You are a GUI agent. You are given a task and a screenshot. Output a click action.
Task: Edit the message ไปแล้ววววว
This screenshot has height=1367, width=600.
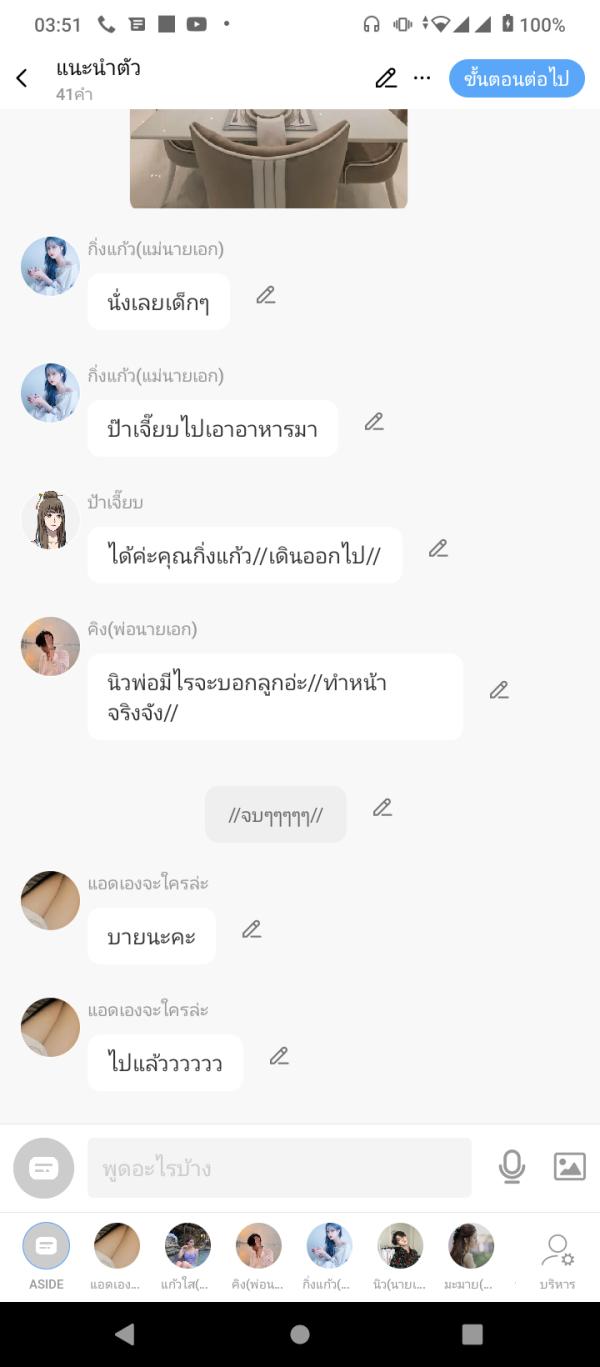pos(279,1056)
